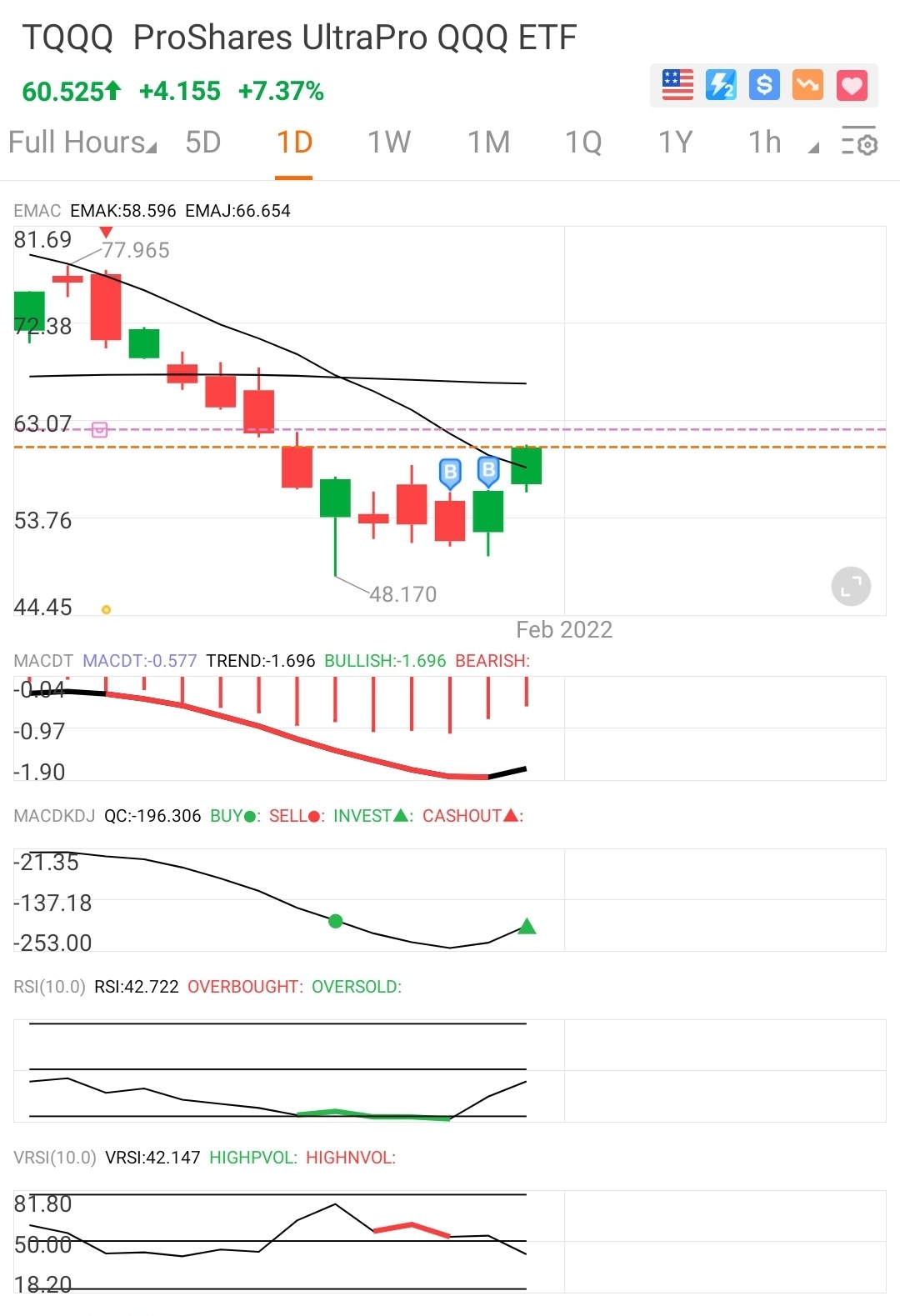Switch to the 1Y chart
This screenshot has width=900, height=1316.
(x=676, y=143)
